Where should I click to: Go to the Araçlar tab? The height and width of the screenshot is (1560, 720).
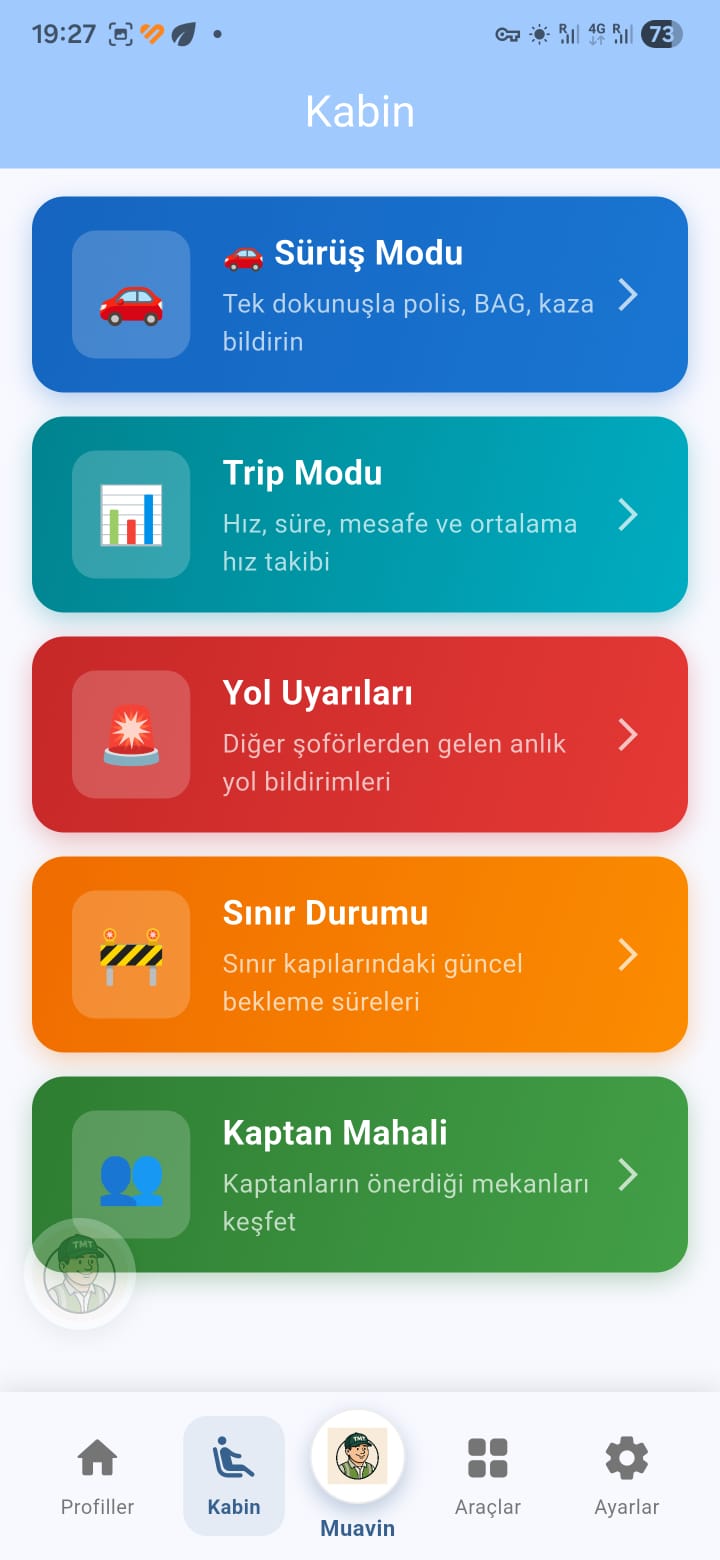coord(488,1477)
